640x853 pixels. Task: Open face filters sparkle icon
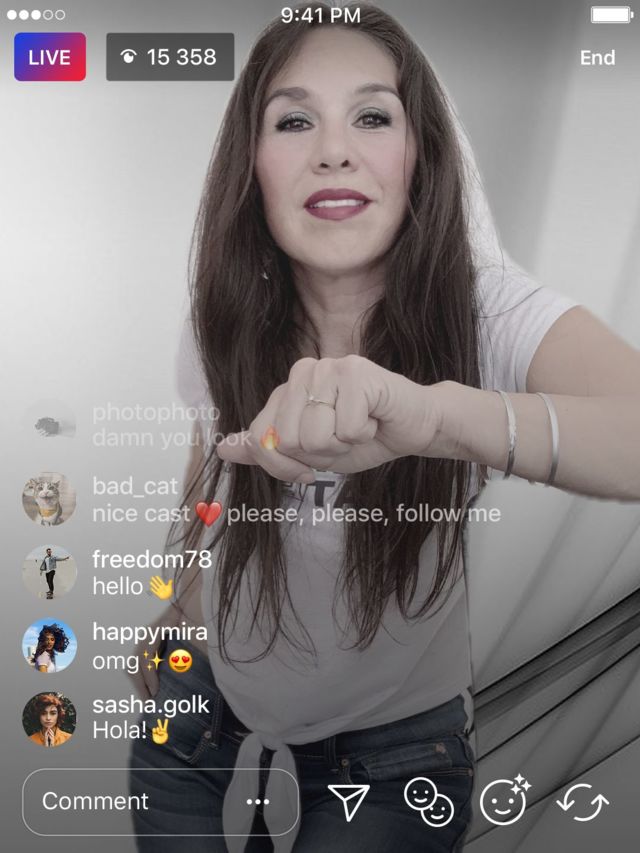coord(505,800)
